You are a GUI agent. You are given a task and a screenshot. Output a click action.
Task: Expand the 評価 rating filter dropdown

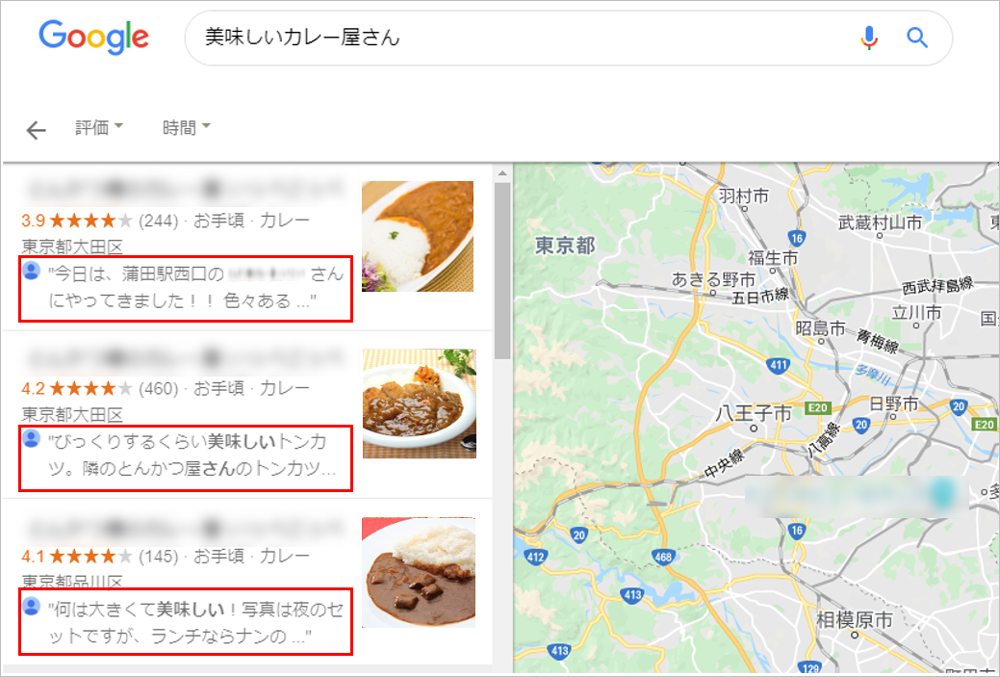[x=99, y=128]
